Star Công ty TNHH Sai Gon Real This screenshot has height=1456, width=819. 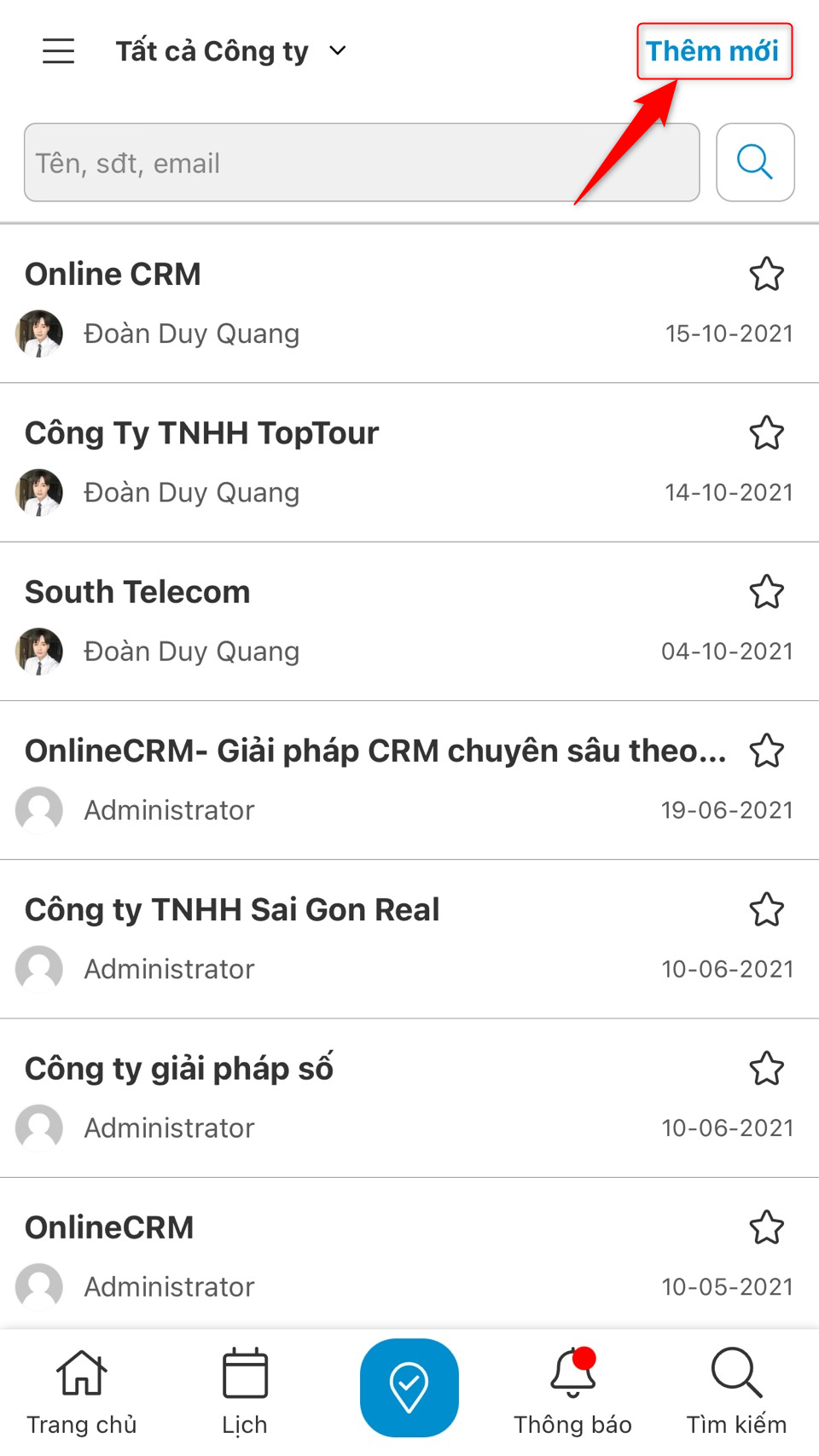coord(766,909)
